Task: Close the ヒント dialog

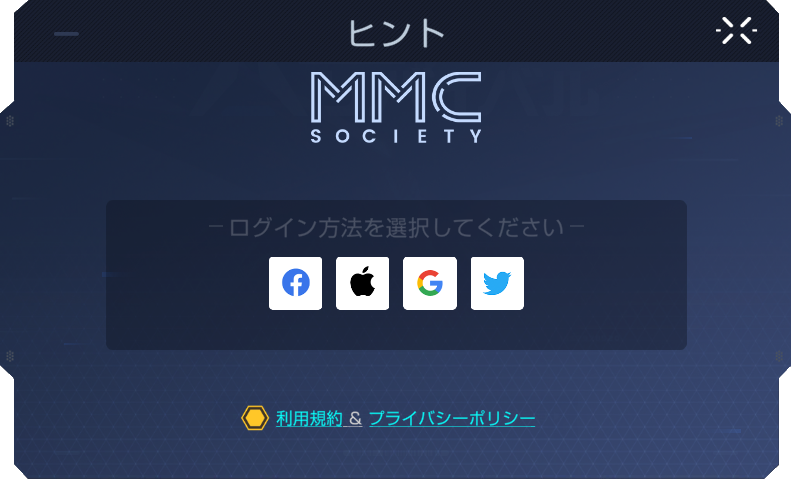Action: 737,31
